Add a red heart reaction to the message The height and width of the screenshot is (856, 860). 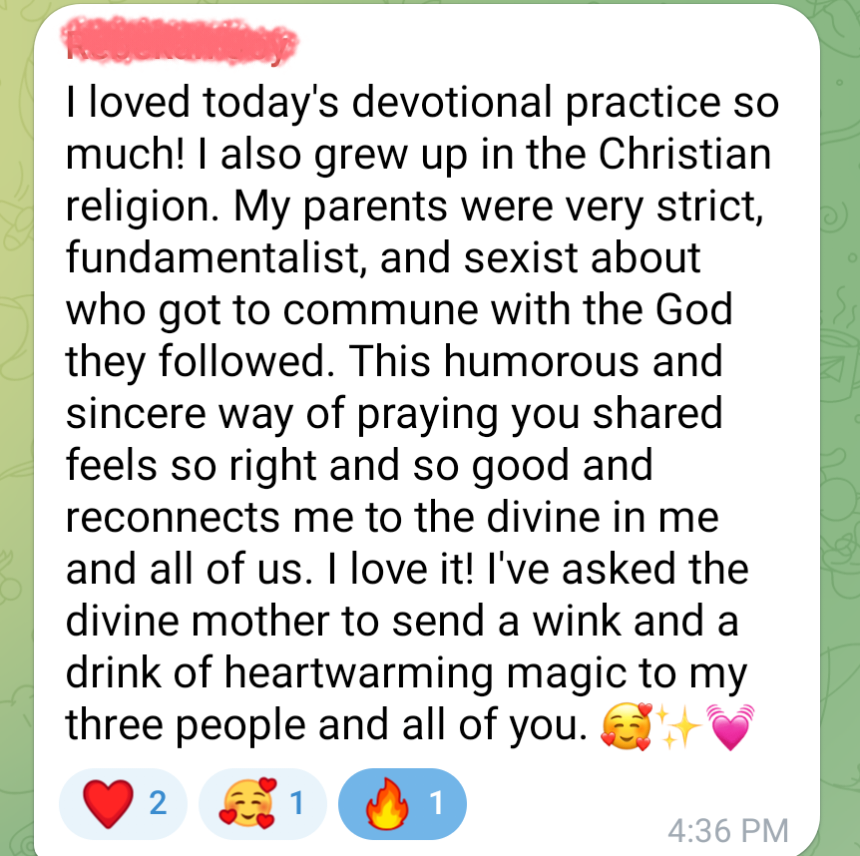pos(122,803)
